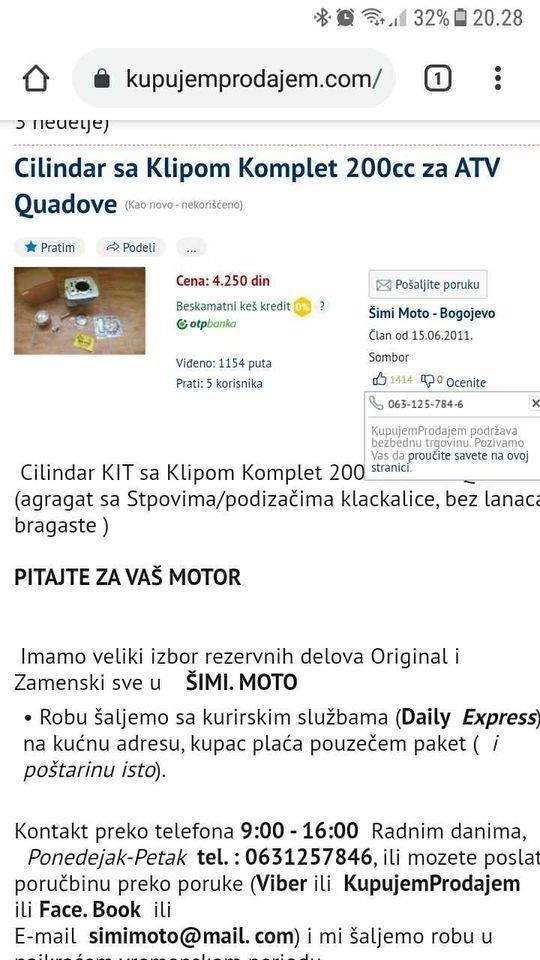Go to the browser home page
Screen dimensions: 540x960
pyautogui.click(x=36, y=78)
